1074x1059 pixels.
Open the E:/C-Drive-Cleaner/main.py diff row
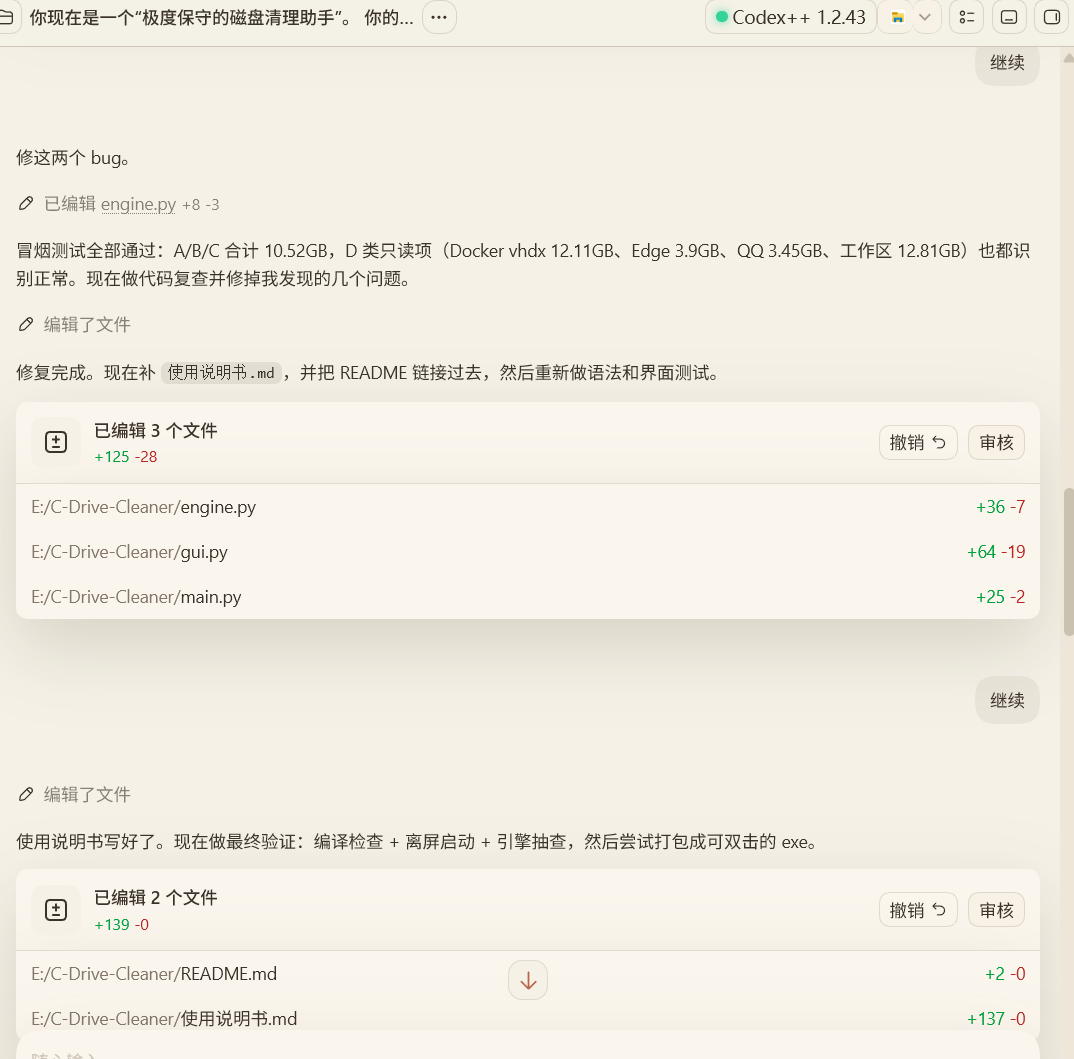click(527, 597)
